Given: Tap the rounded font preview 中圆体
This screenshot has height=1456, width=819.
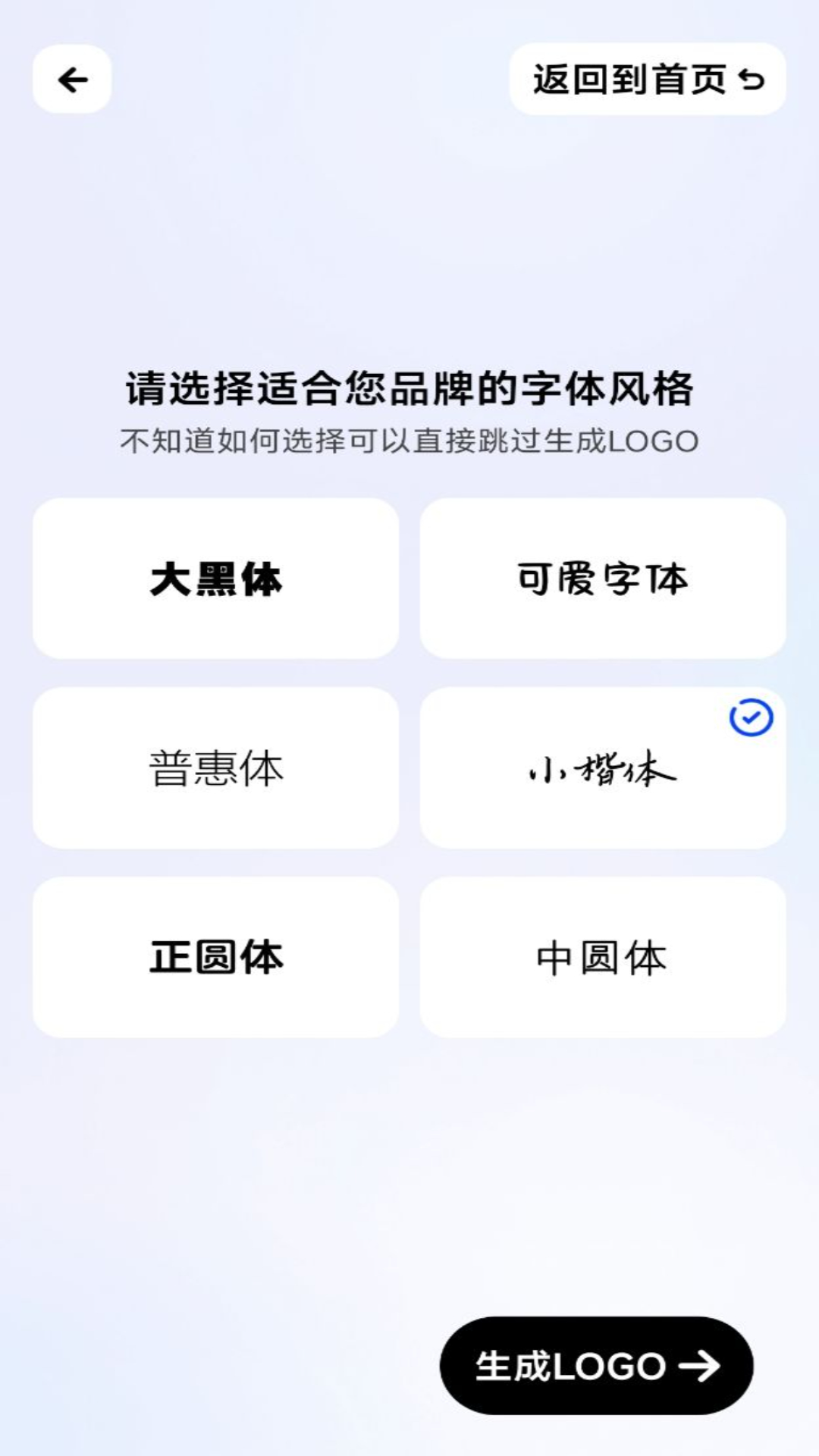Looking at the screenshot, I should (603, 957).
